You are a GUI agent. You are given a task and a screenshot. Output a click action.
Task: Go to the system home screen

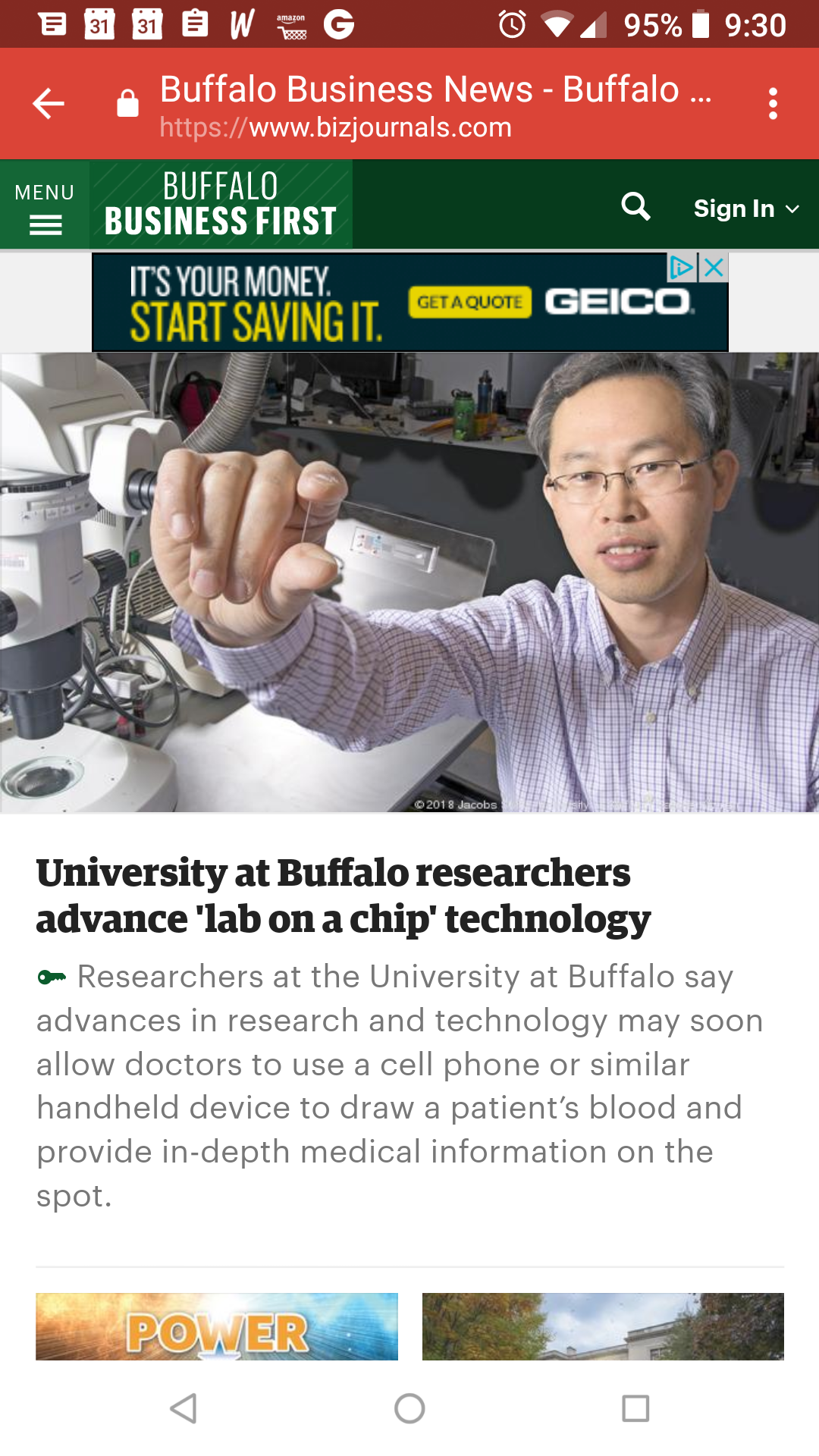click(x=409, y=1409)
